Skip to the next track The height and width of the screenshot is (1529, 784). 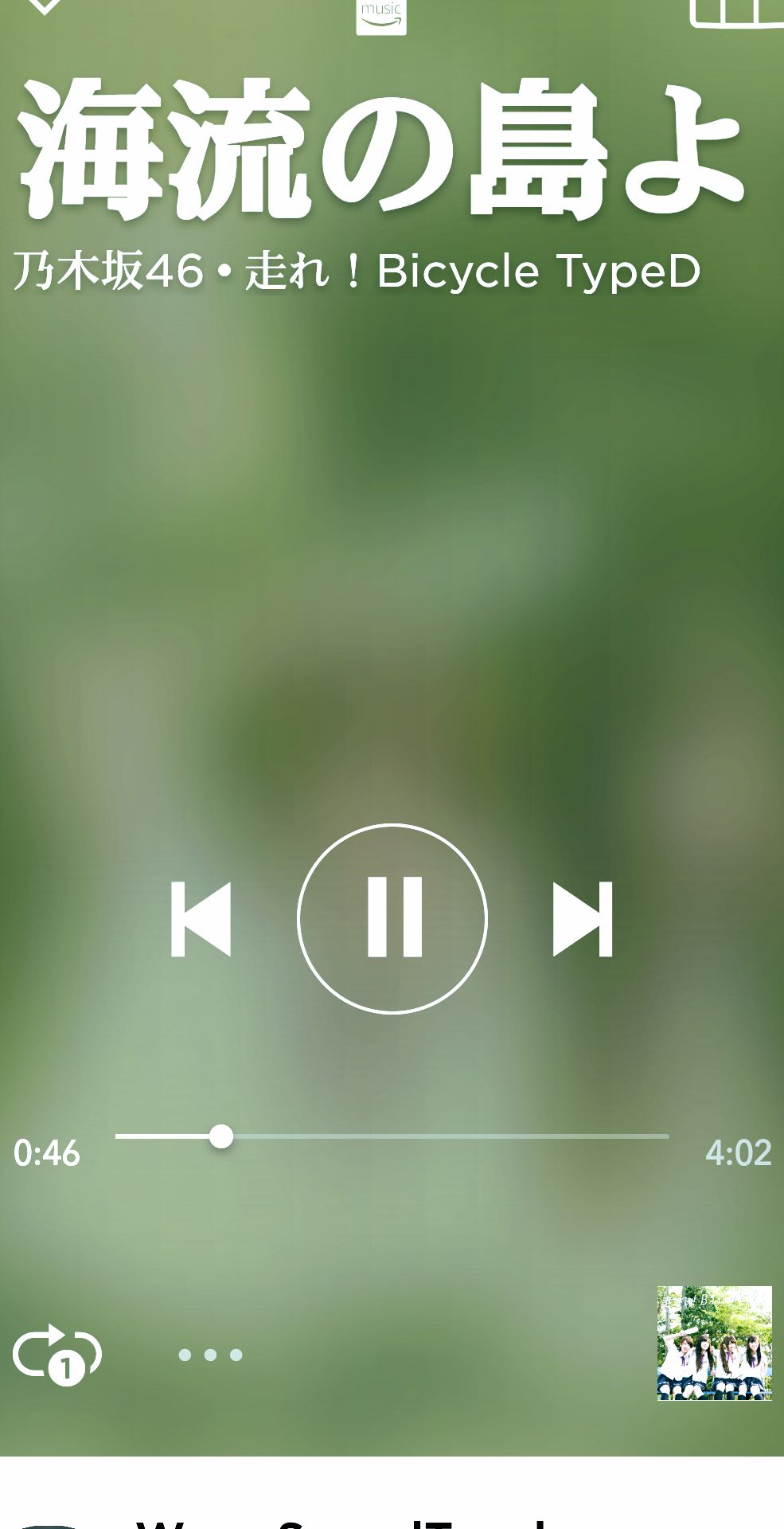point(583,918)
